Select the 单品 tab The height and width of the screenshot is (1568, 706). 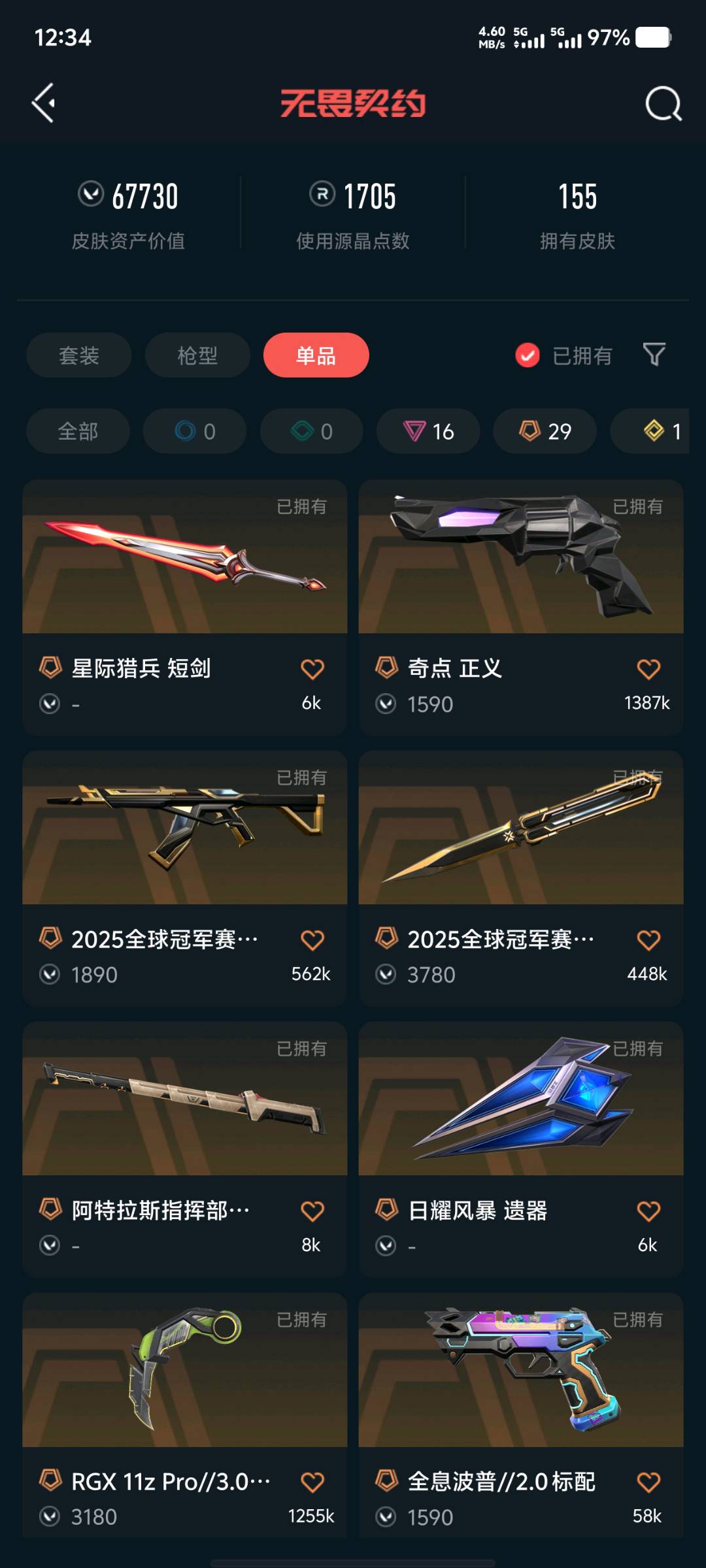click(x=316, y=355)
